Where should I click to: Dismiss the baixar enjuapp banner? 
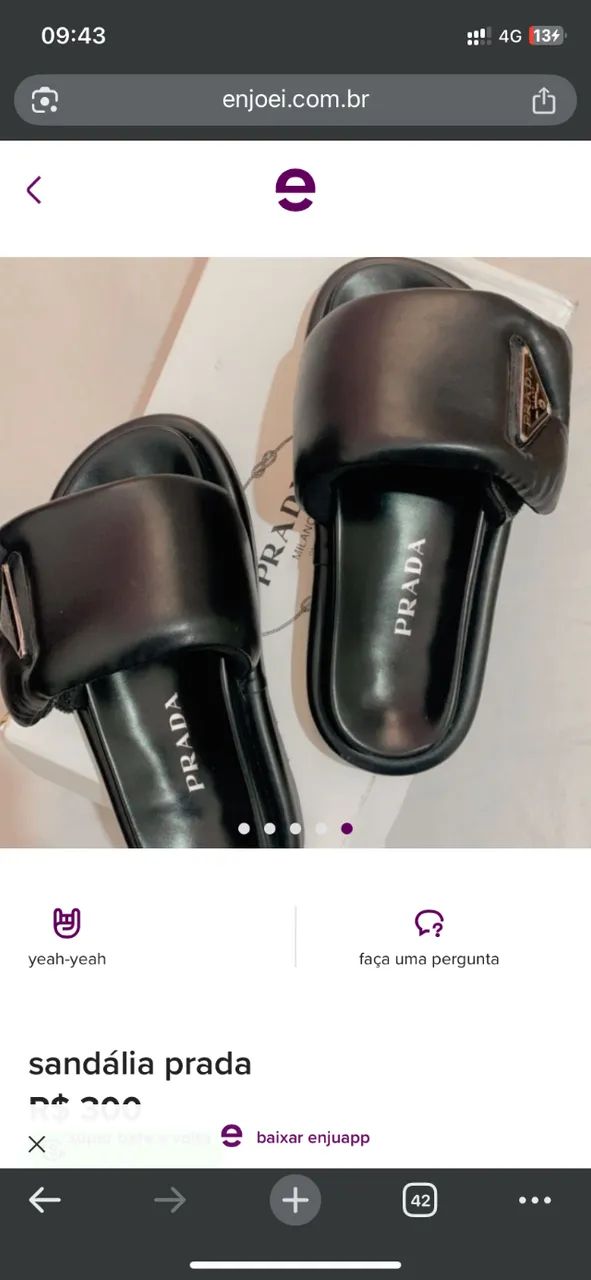(37, 1144)
